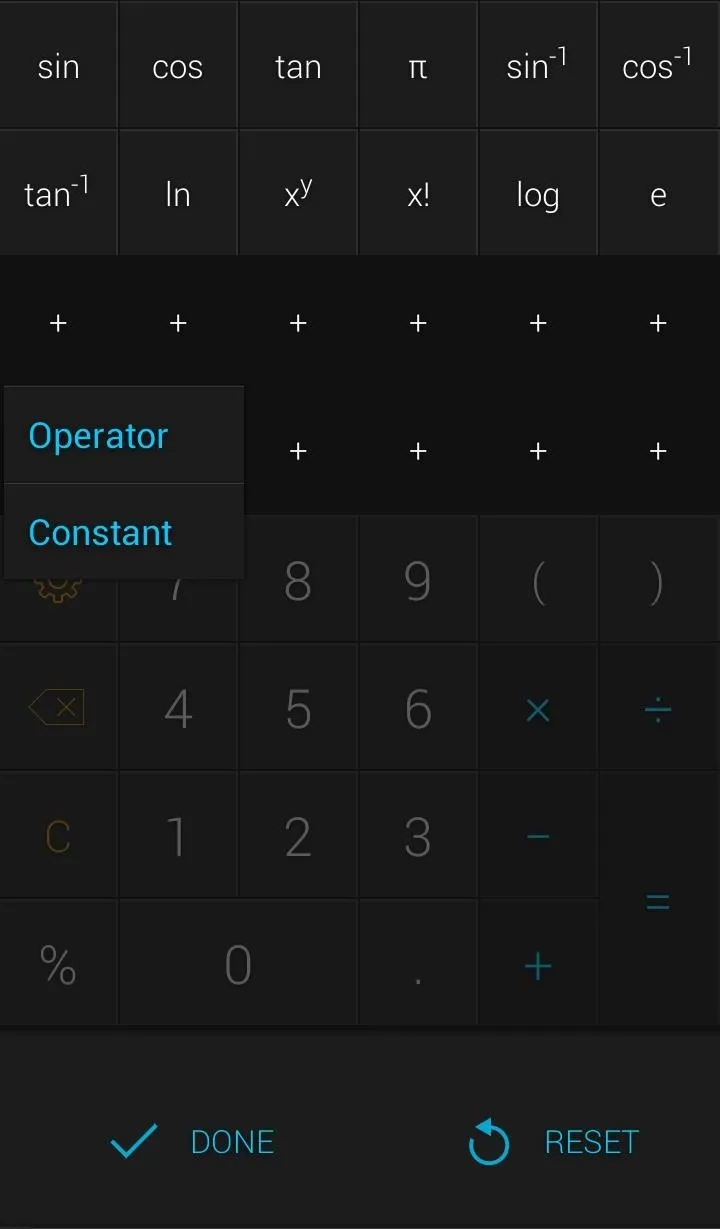720x1229 pixels.
Task: Reset the keypad layout
Action: (553, 1141)
